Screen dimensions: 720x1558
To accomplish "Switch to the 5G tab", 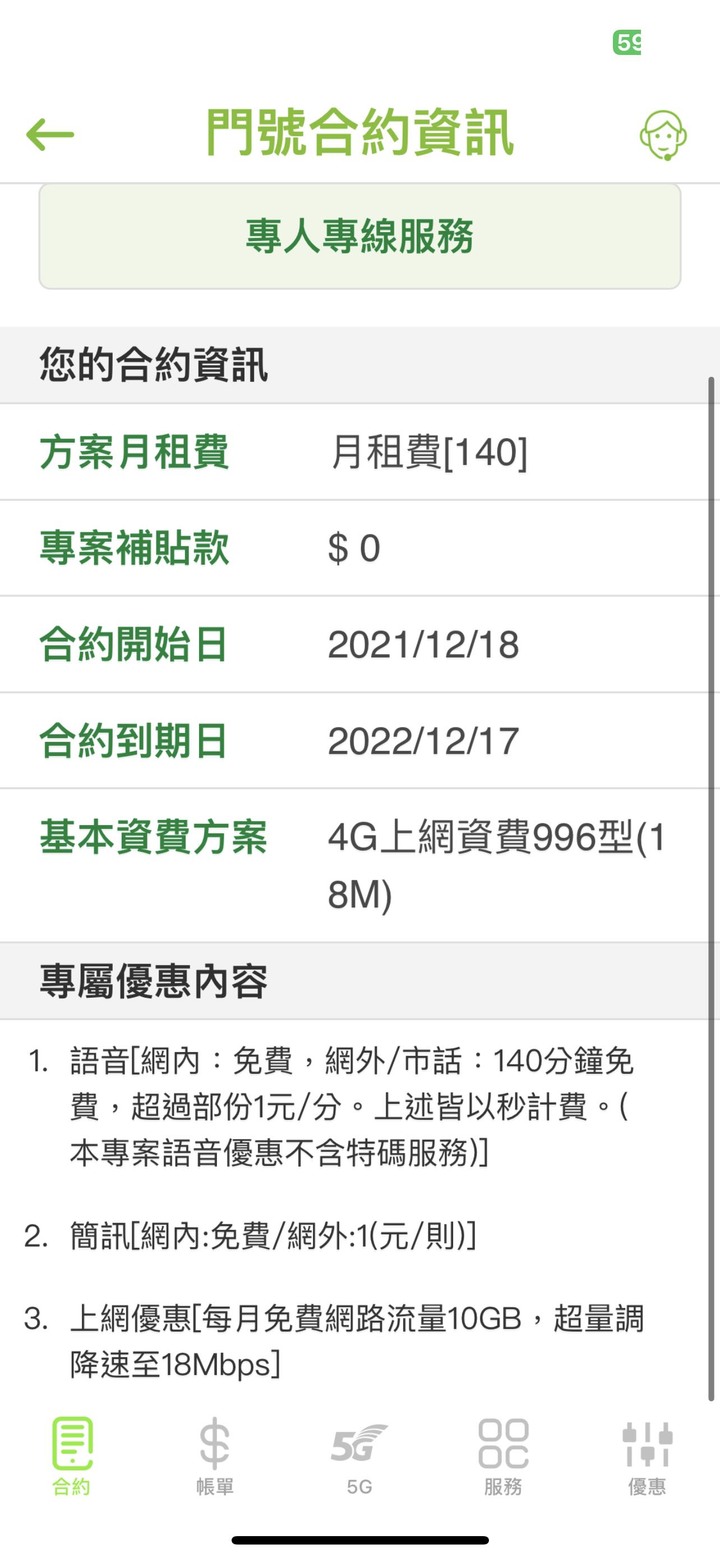I will point(359,1456).
